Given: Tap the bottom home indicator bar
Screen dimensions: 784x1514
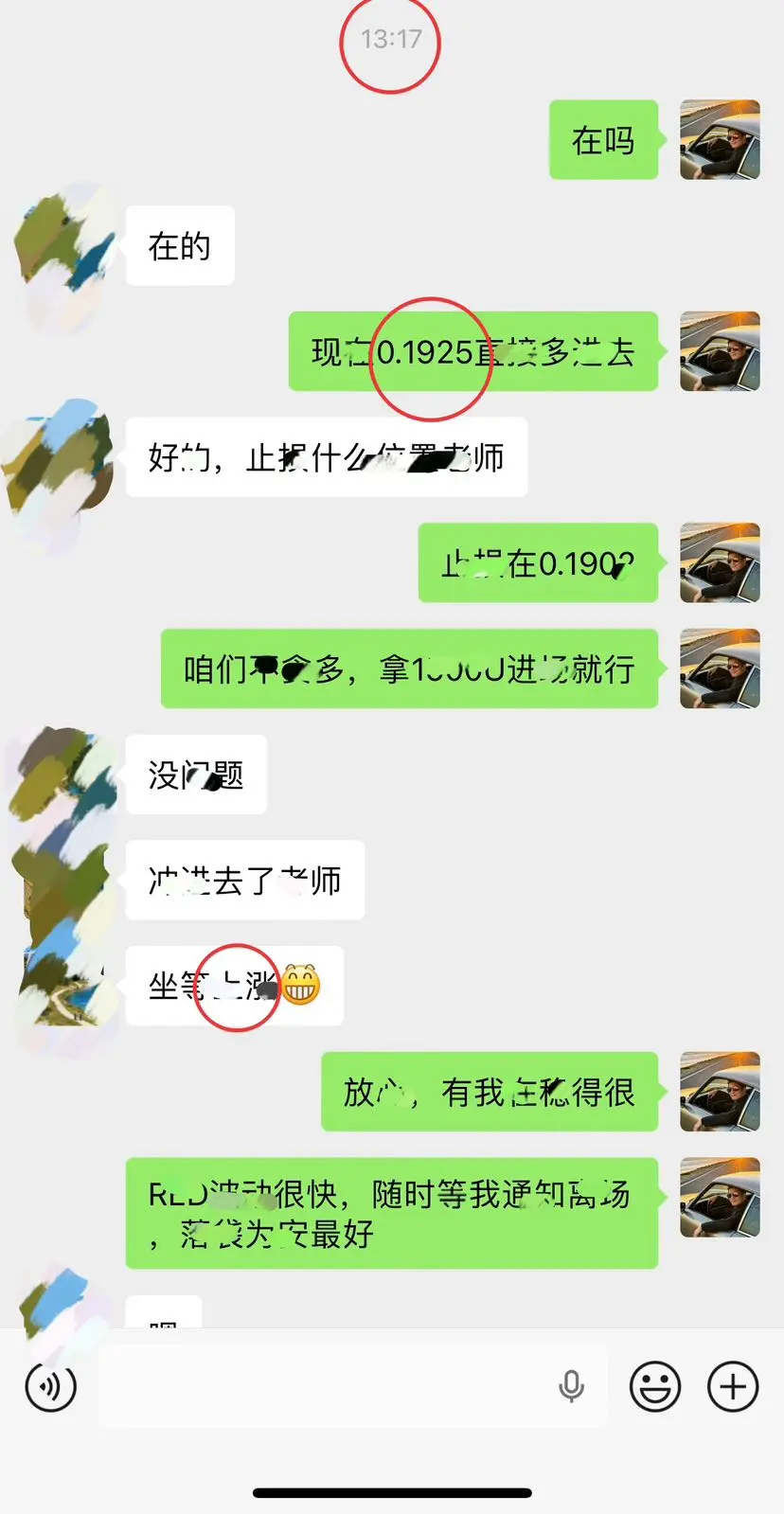Looking at the screenshot, I should point(392,1468).
